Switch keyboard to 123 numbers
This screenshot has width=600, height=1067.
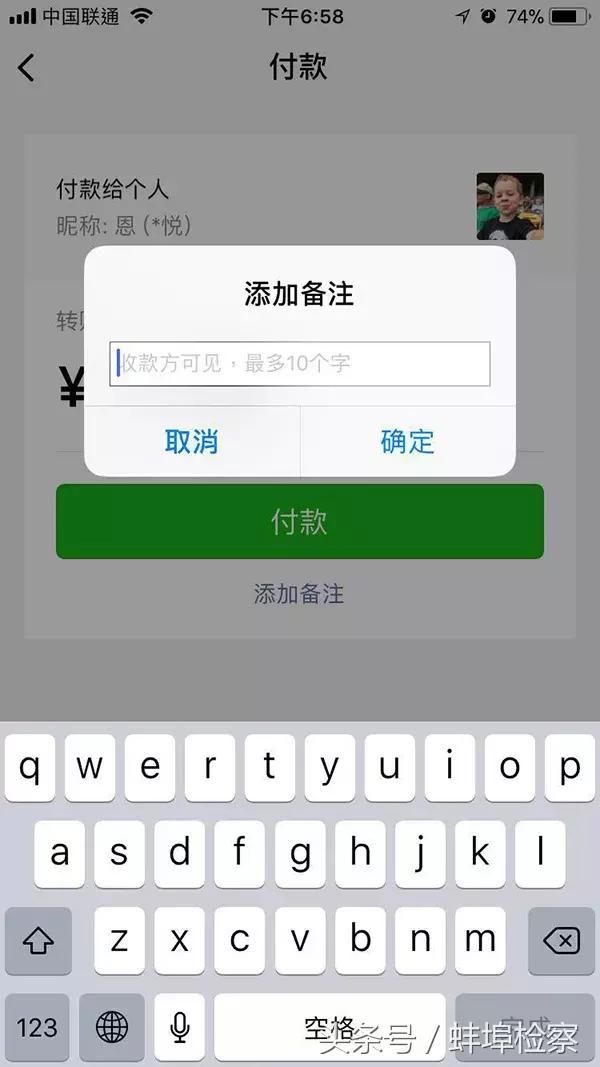(37, 1027)
